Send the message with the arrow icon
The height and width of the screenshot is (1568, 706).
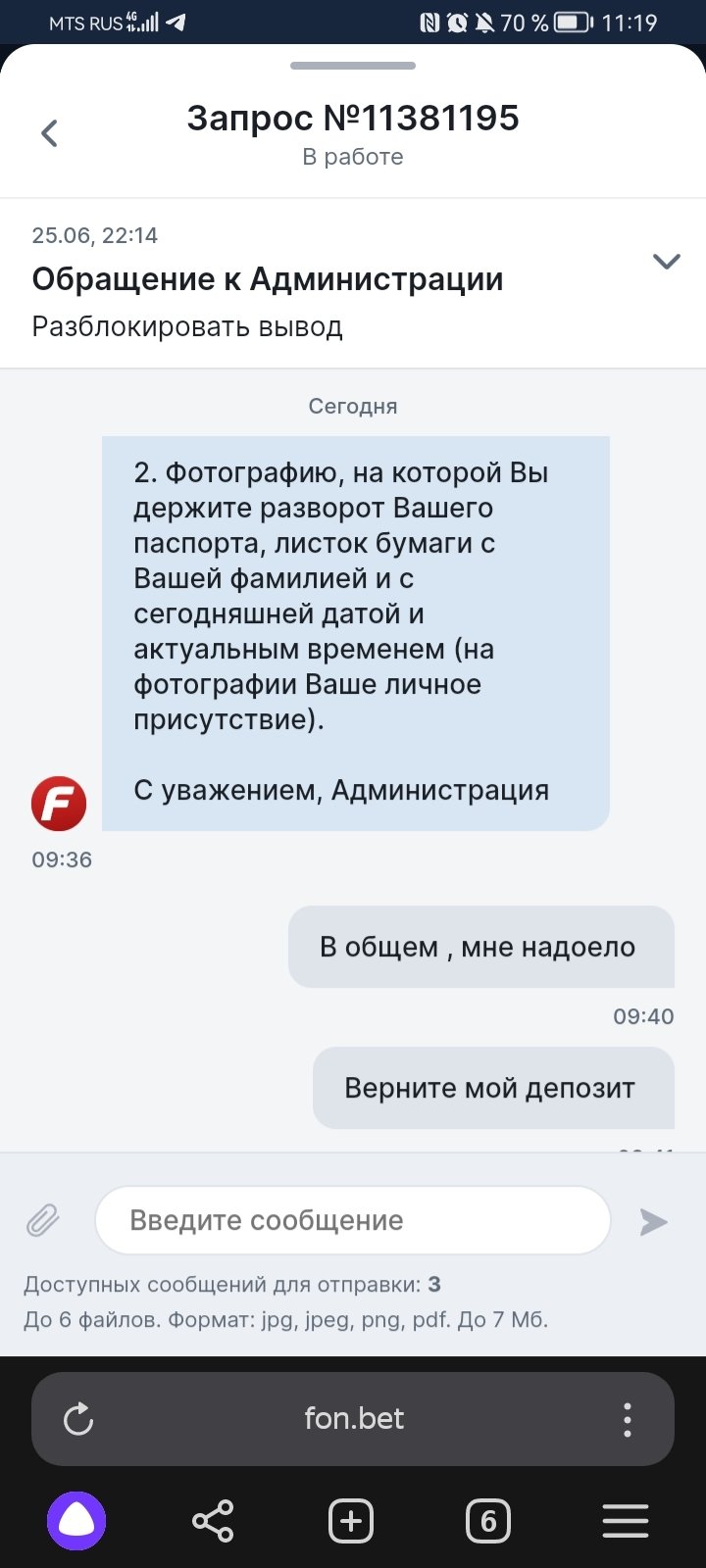(653, 1221)
